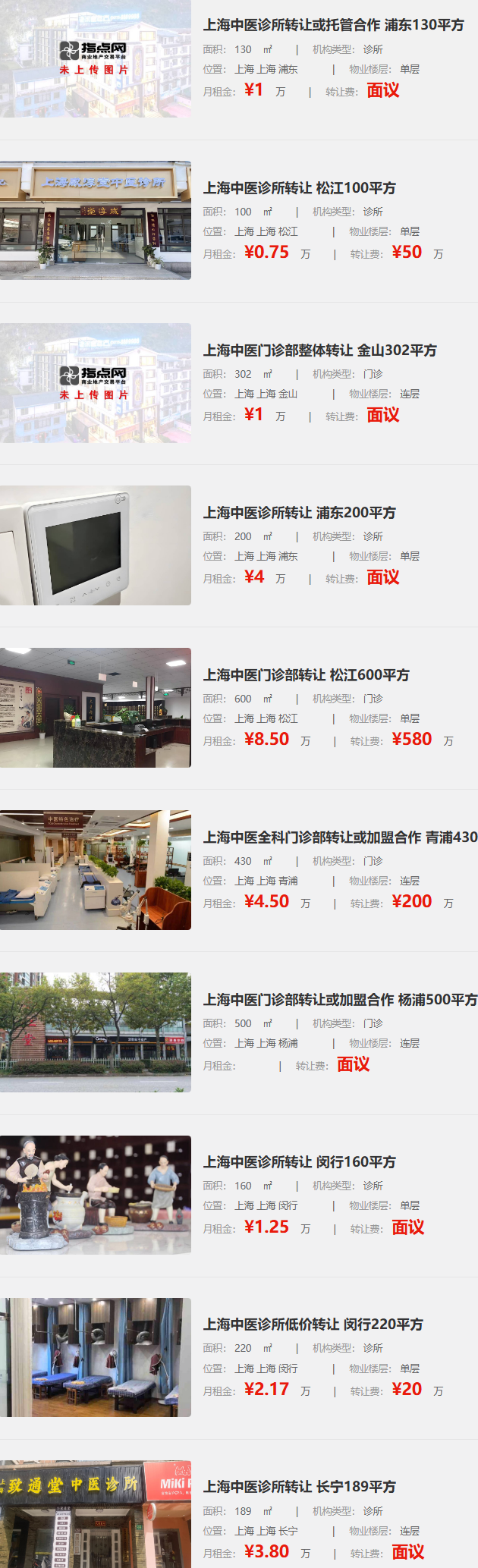The image size is (478, 1568).
Task: Open listing 上海中医诊所转让或托管合作 浦东130平方
Action: pos(333,25)
